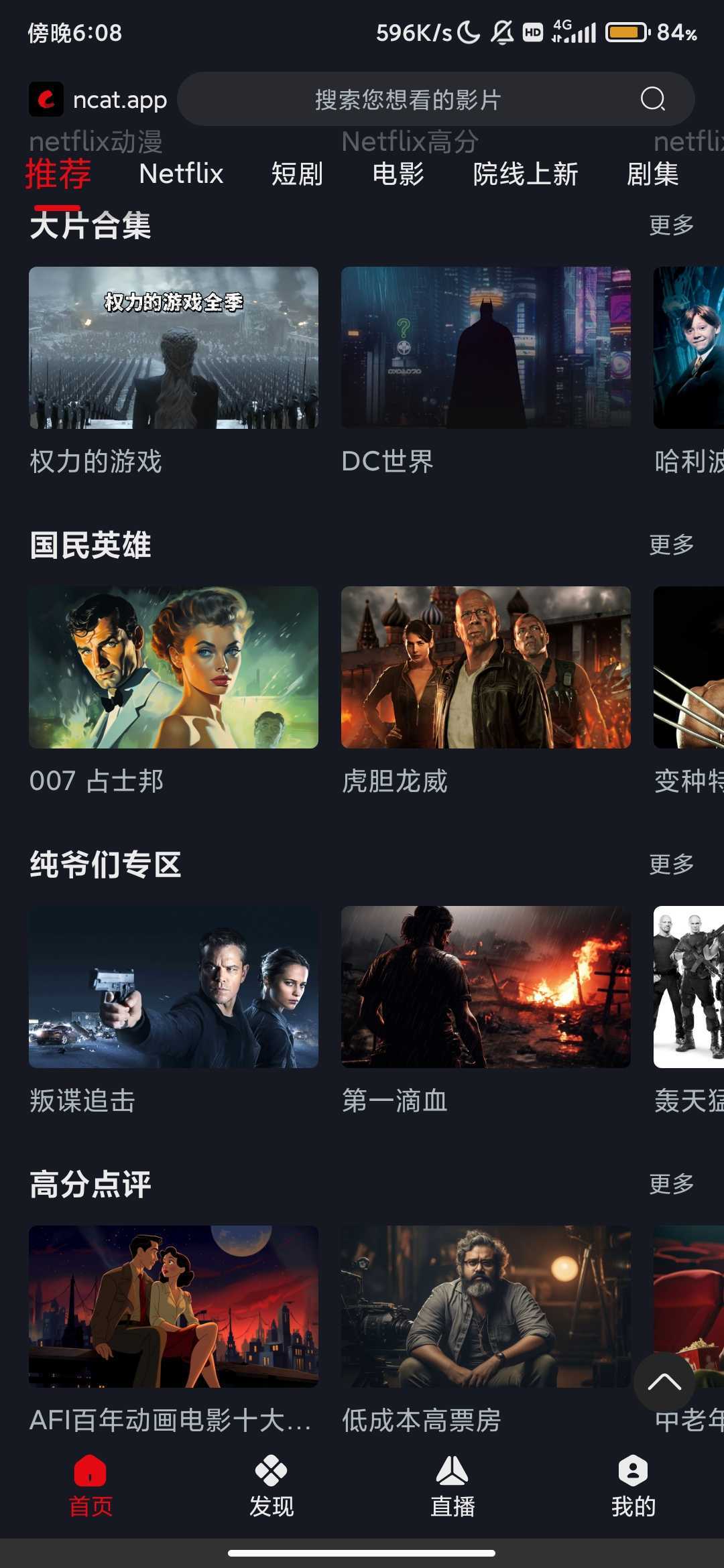724x1568 pixels.
Task: Switch to the Netflix tab
Action: 181,174
